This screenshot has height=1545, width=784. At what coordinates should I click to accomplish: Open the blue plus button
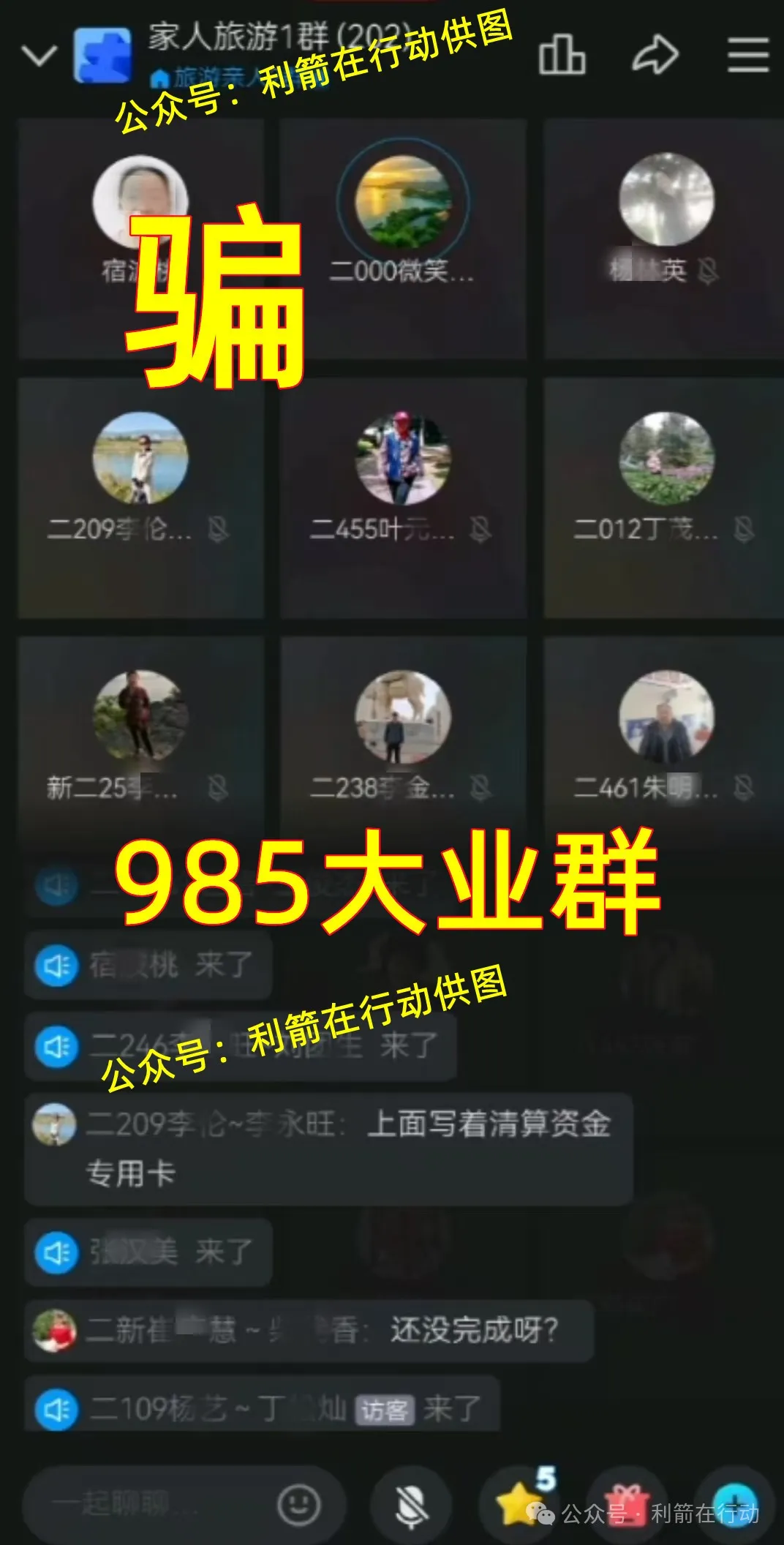click(735, 1501)
